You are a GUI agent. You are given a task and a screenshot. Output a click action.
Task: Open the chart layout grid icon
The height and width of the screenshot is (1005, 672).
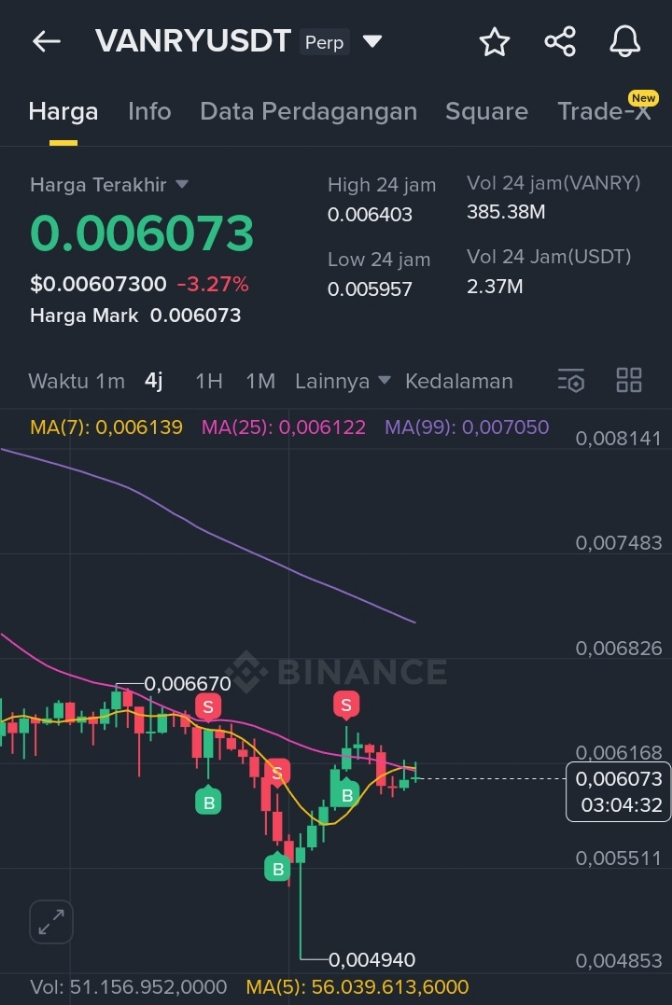pyautogui.click(x=629, y=381)
